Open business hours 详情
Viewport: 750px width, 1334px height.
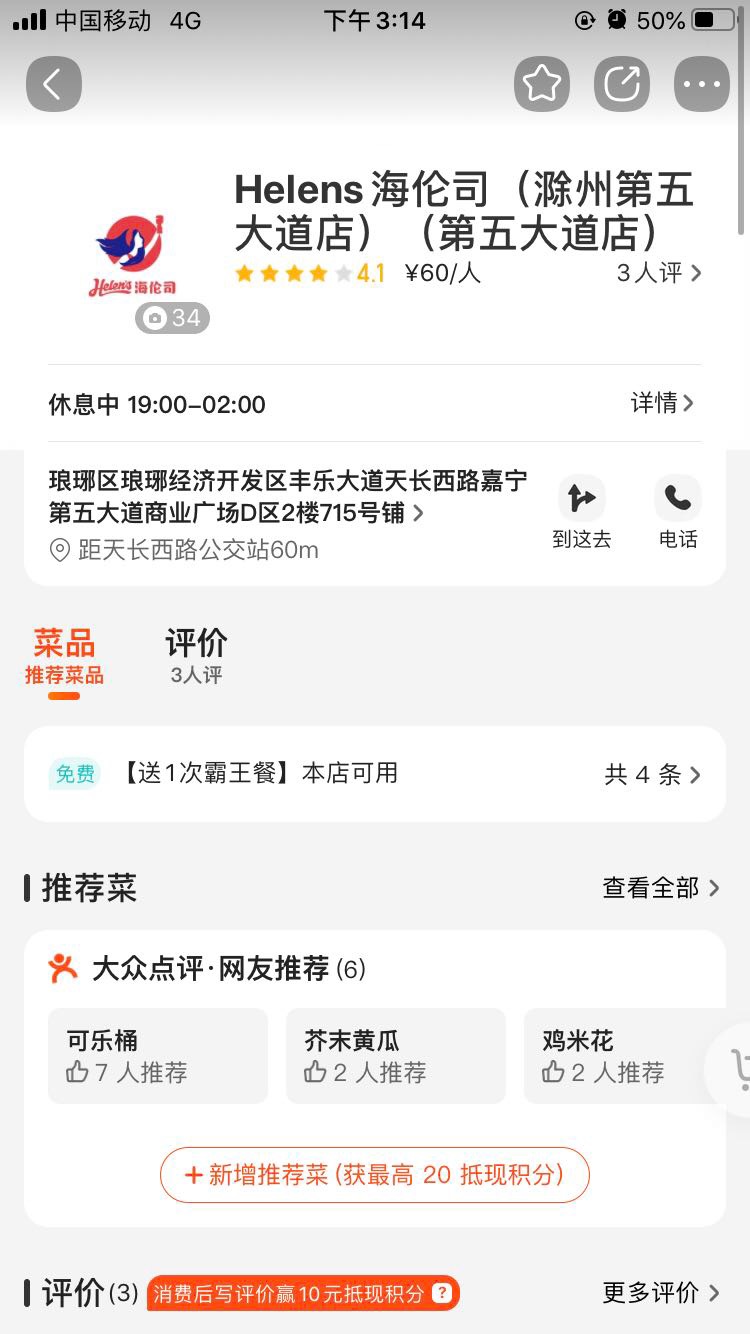662,403
